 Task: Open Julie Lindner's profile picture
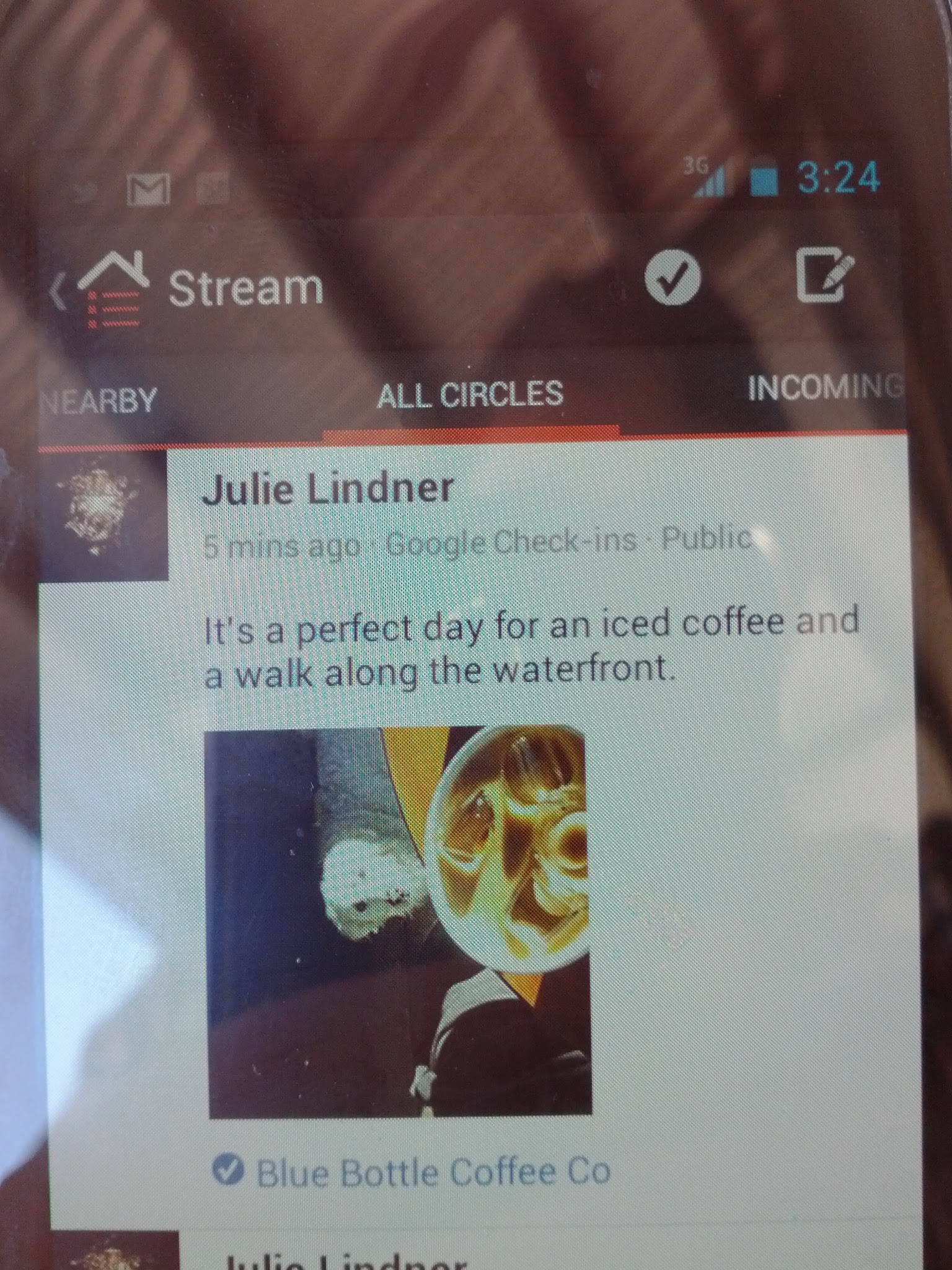102,515
